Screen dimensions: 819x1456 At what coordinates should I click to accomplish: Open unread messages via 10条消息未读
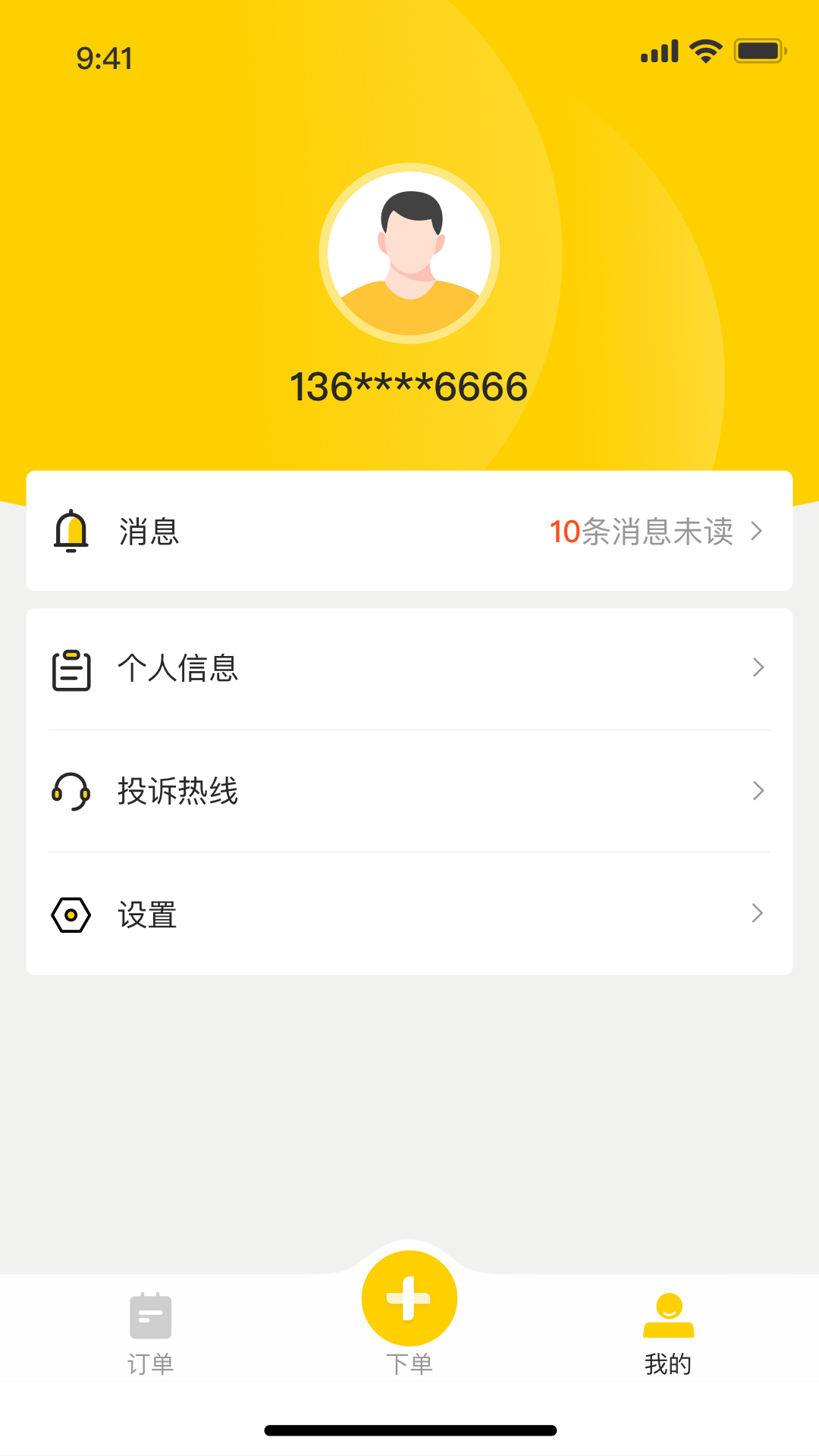coord(642,532)
